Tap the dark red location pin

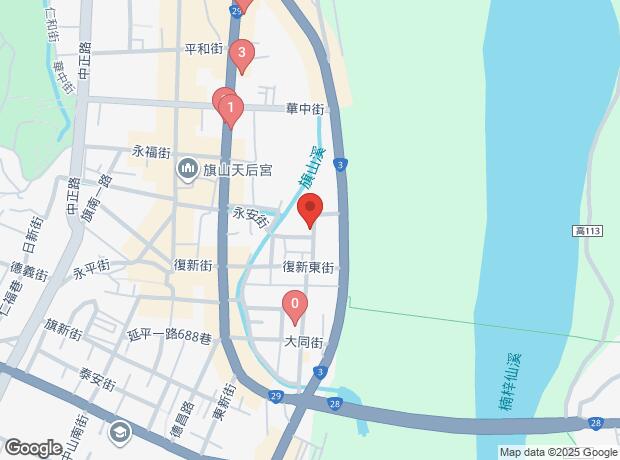310,210
